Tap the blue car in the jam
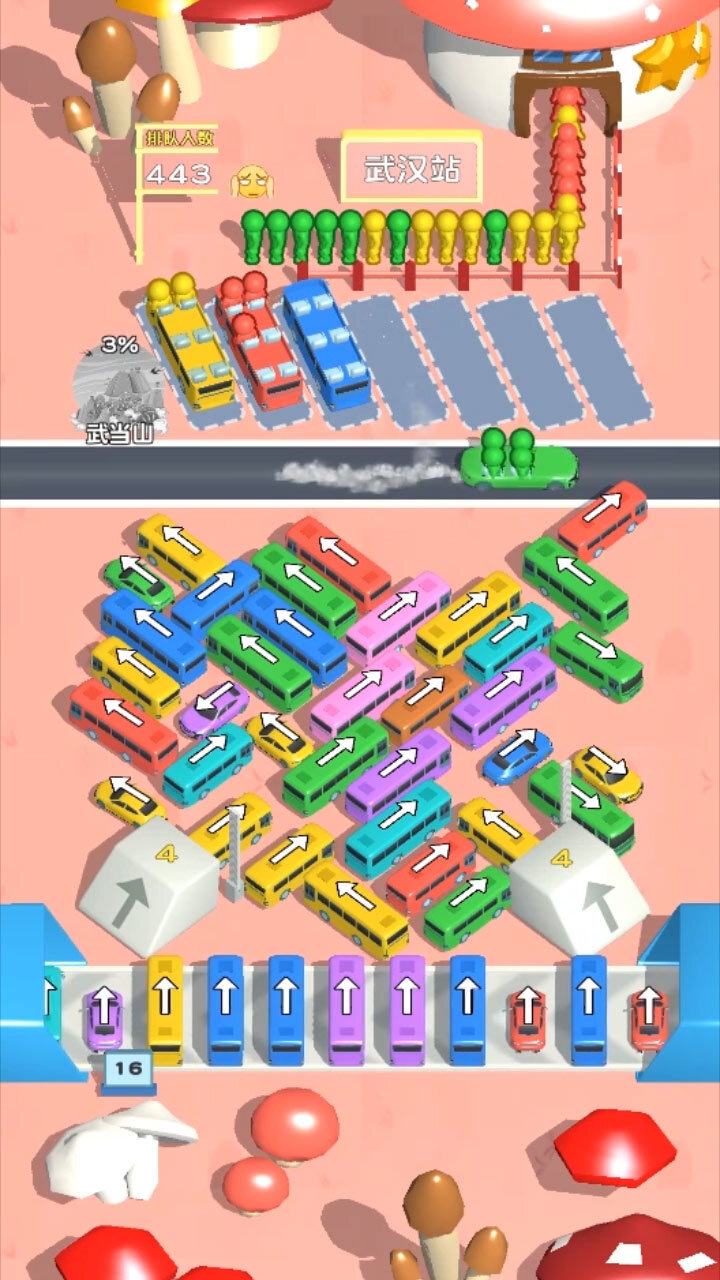 (516, 756)
